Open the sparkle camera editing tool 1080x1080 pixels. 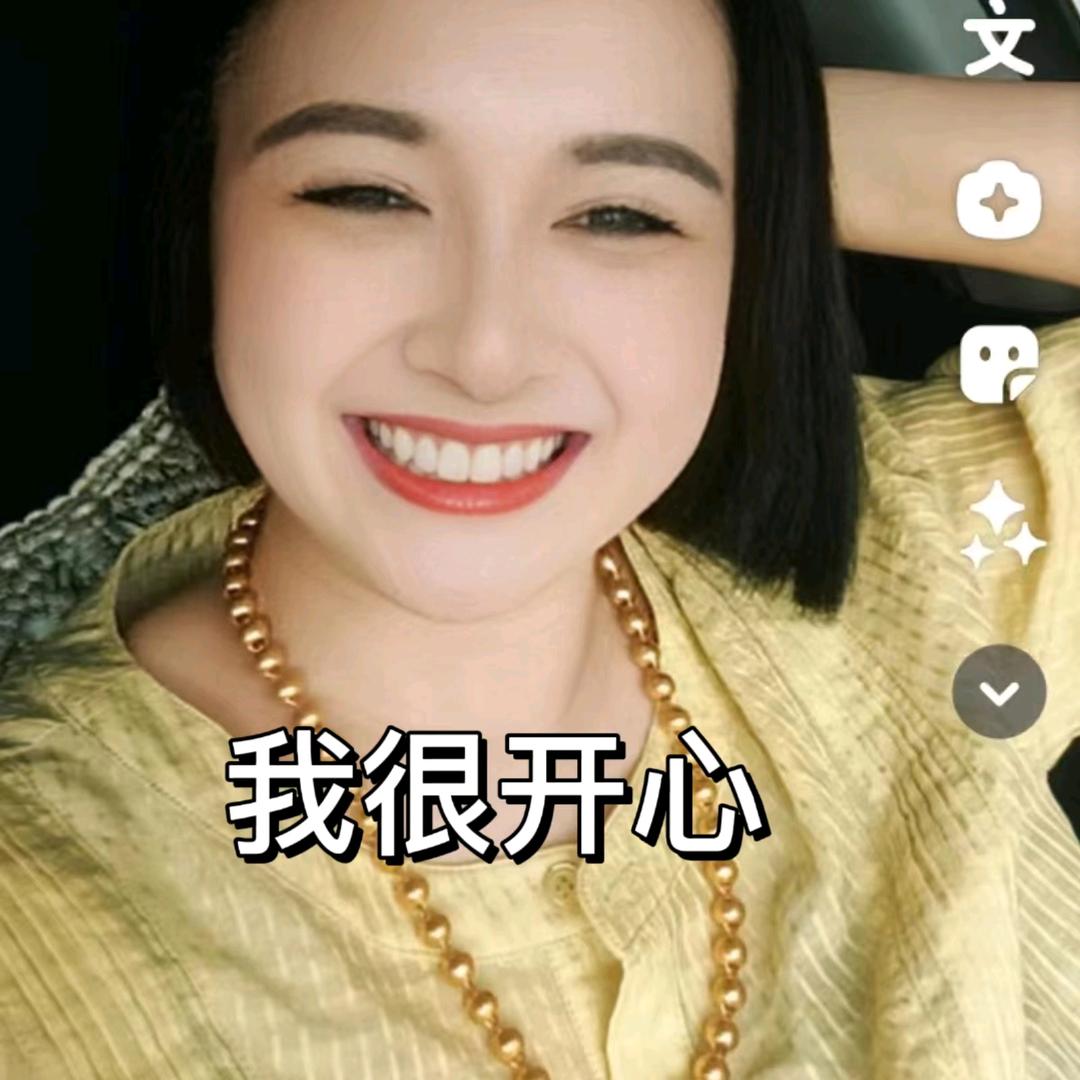click(x=999, y=200)
